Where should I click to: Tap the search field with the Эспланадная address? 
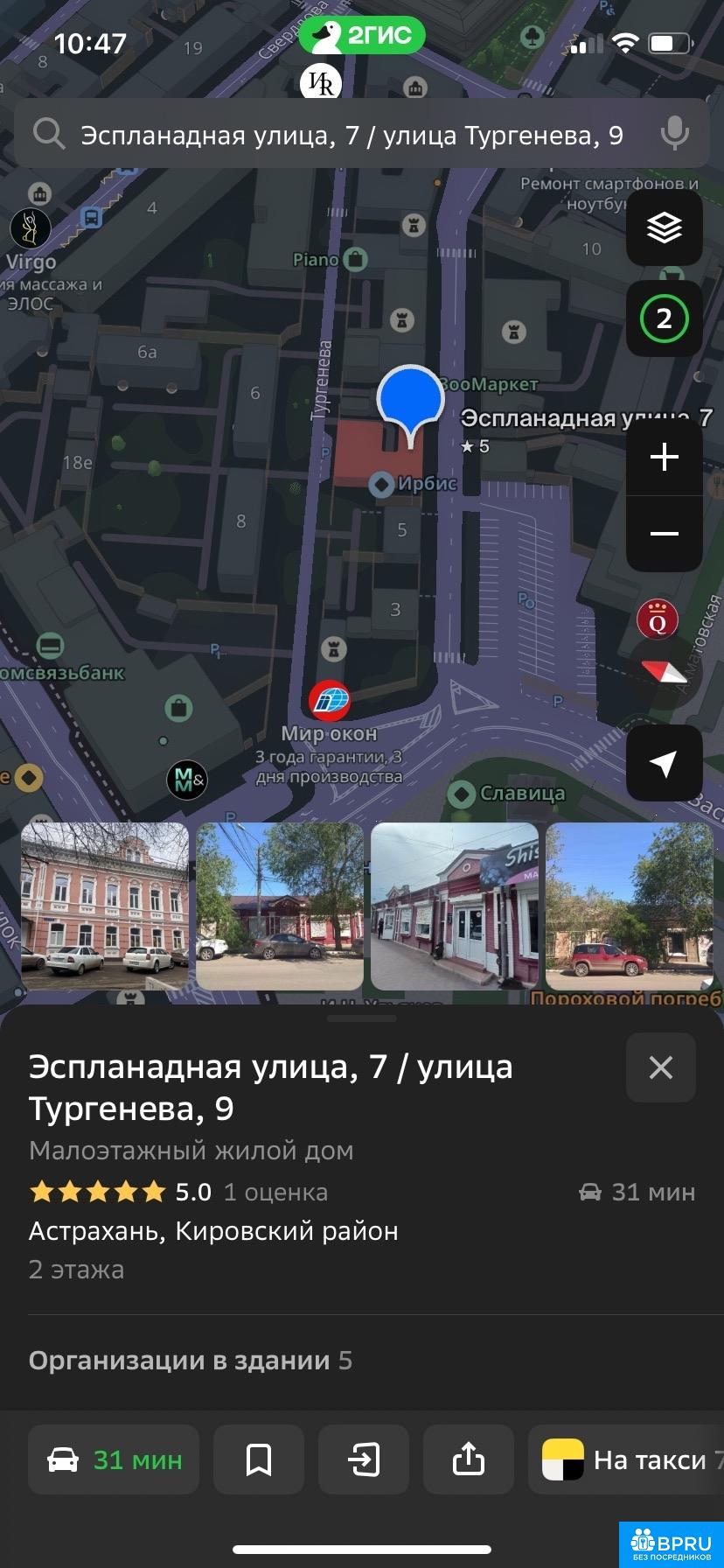pyautogui.click(x=350, y=135)
